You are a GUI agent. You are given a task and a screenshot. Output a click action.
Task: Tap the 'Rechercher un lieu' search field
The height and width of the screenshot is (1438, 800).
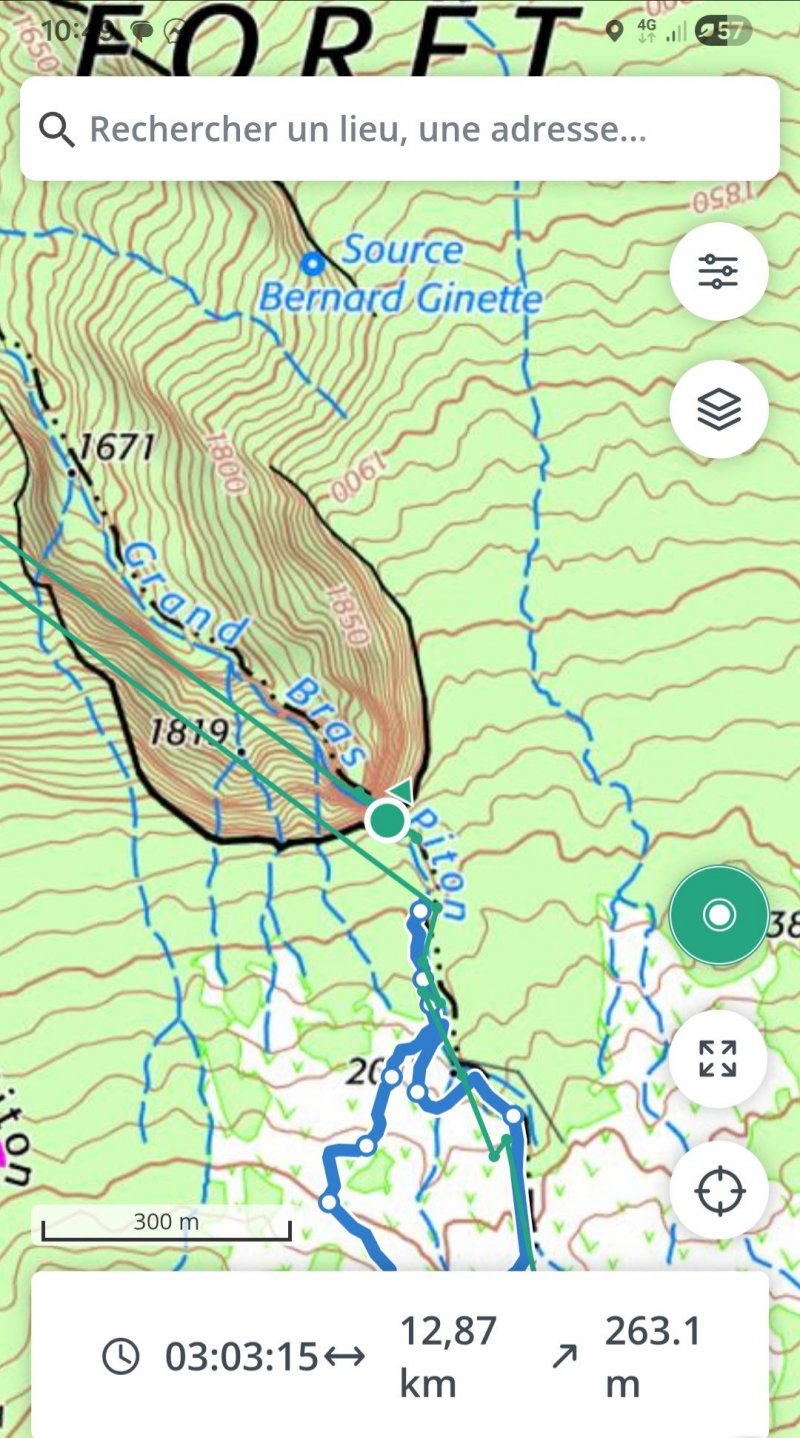[400, 129]
